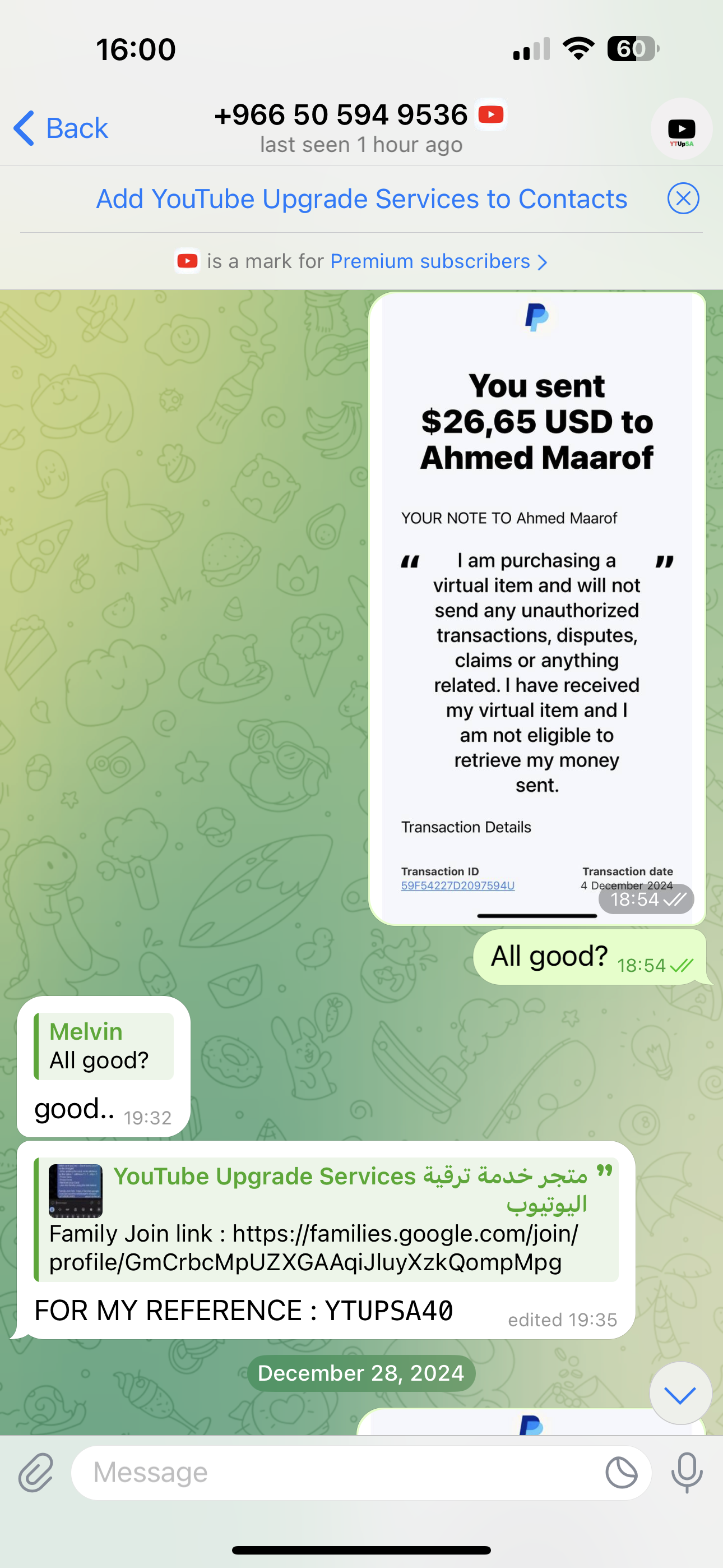Dismiss the add to contacts banner
This screenshot has width=723, height=1568.
[x=683, y=199]
